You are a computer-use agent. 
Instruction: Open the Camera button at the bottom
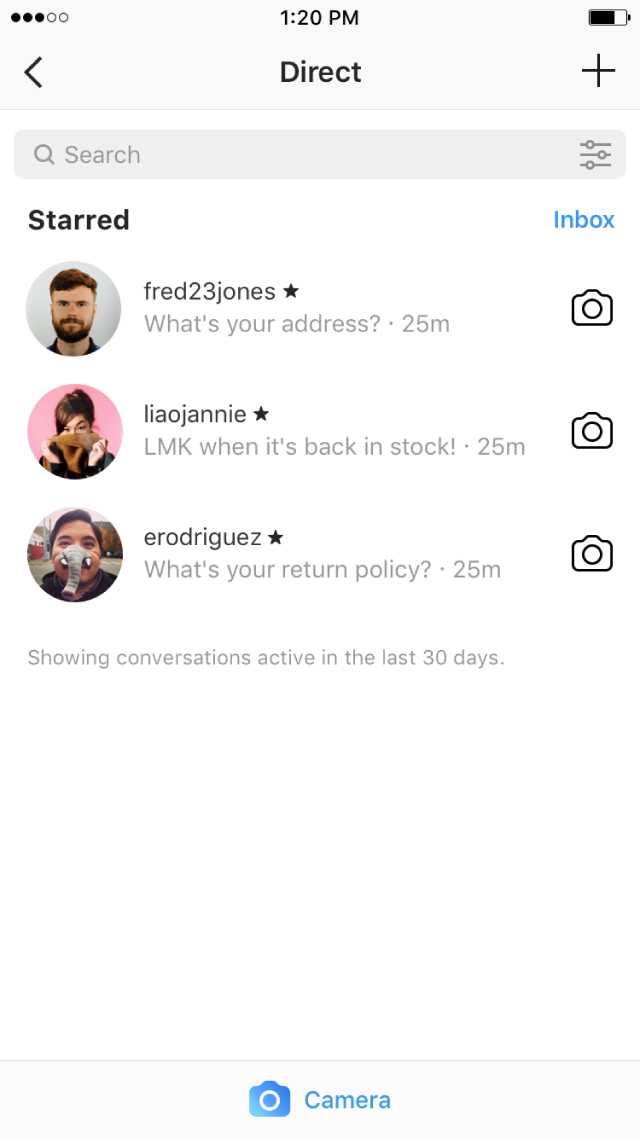point(320,1100)
